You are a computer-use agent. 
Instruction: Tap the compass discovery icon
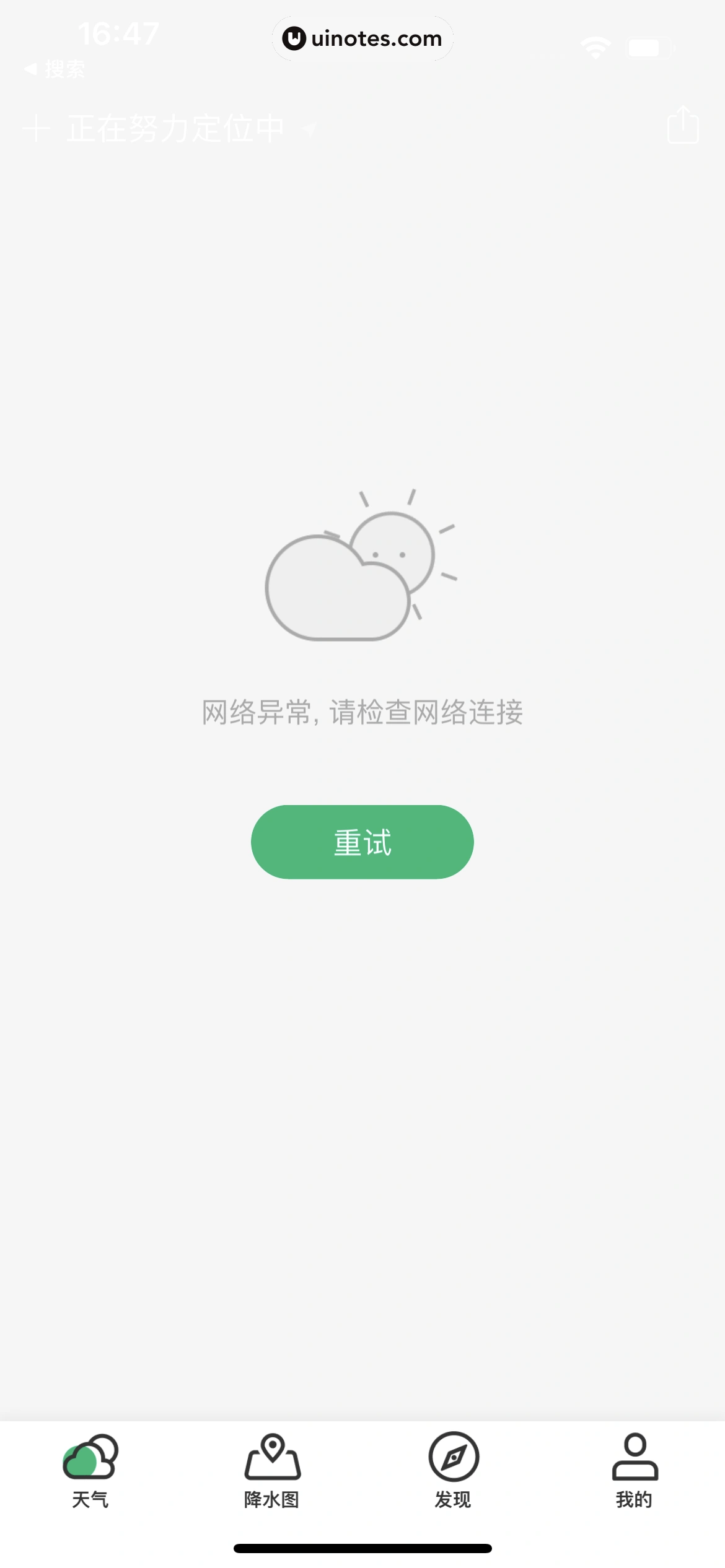coord(452,1457)
